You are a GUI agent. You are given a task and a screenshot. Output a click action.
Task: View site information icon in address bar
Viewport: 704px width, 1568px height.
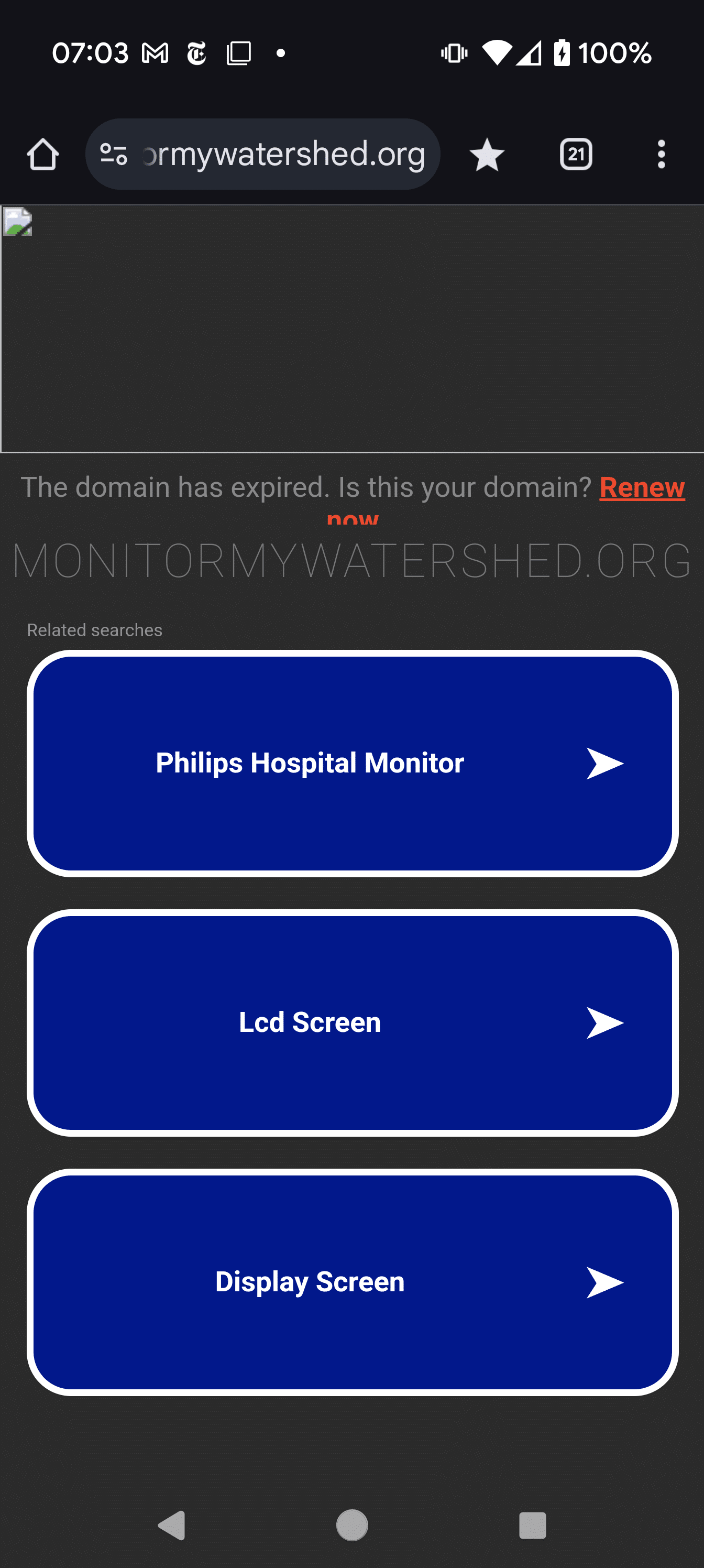(114, 154)
